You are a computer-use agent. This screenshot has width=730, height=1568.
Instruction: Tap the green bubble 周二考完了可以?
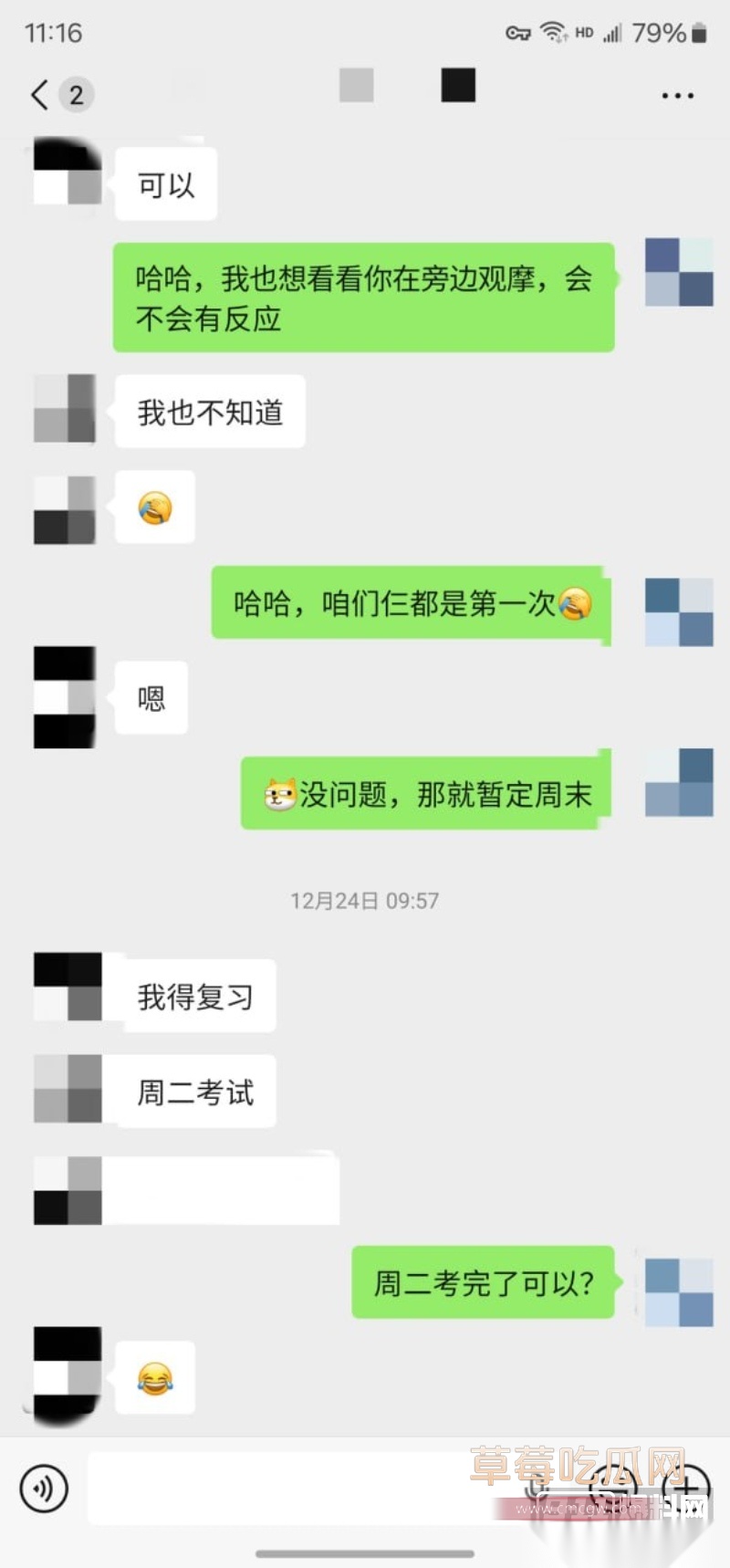pos(482,1283)
